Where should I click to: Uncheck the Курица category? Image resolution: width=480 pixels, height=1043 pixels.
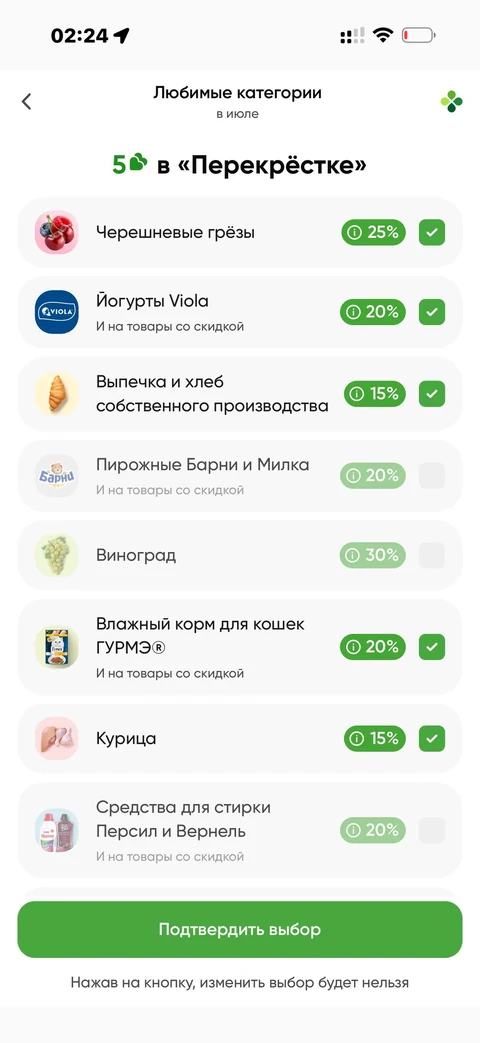pos(432,738)
